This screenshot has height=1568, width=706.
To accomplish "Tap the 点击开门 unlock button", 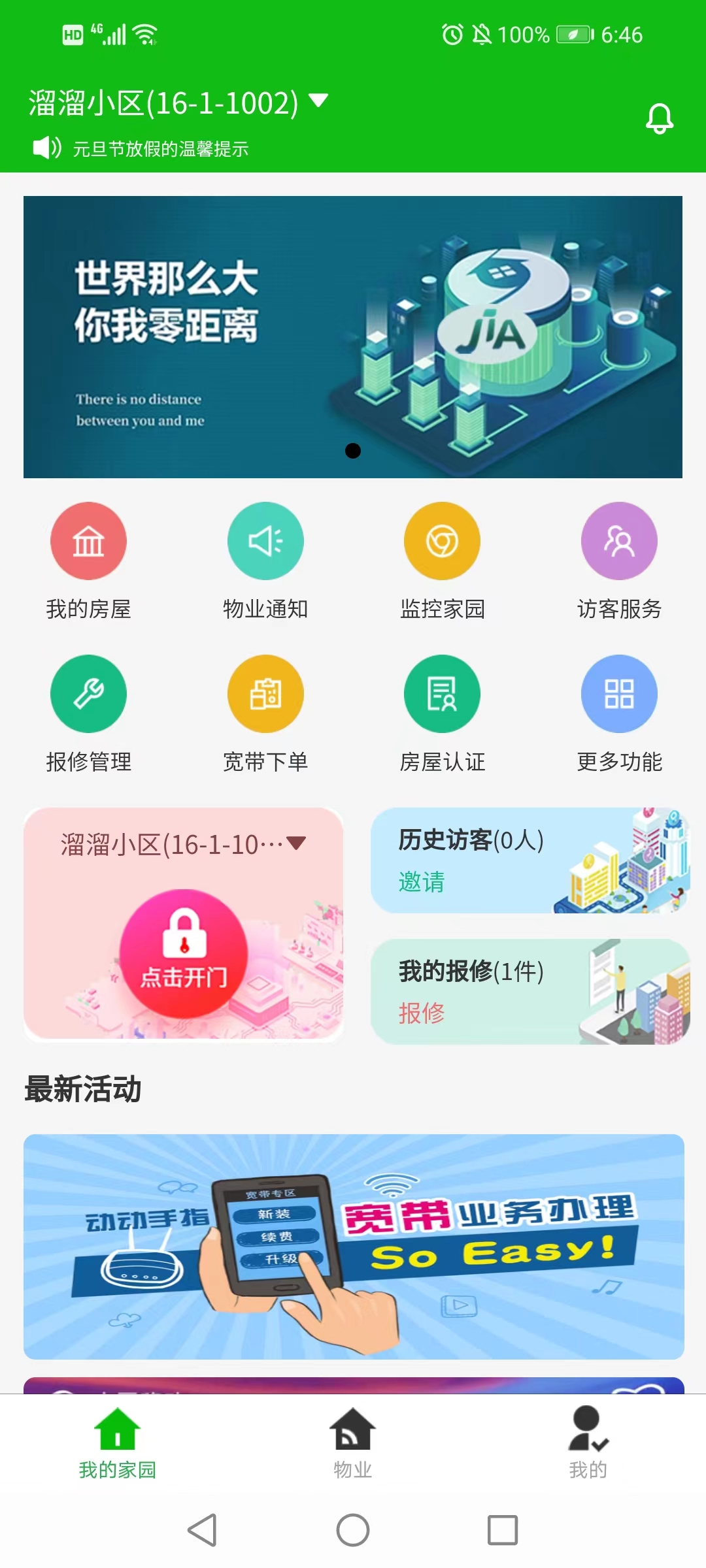I will pyautogui.click(x=184, y=953).
